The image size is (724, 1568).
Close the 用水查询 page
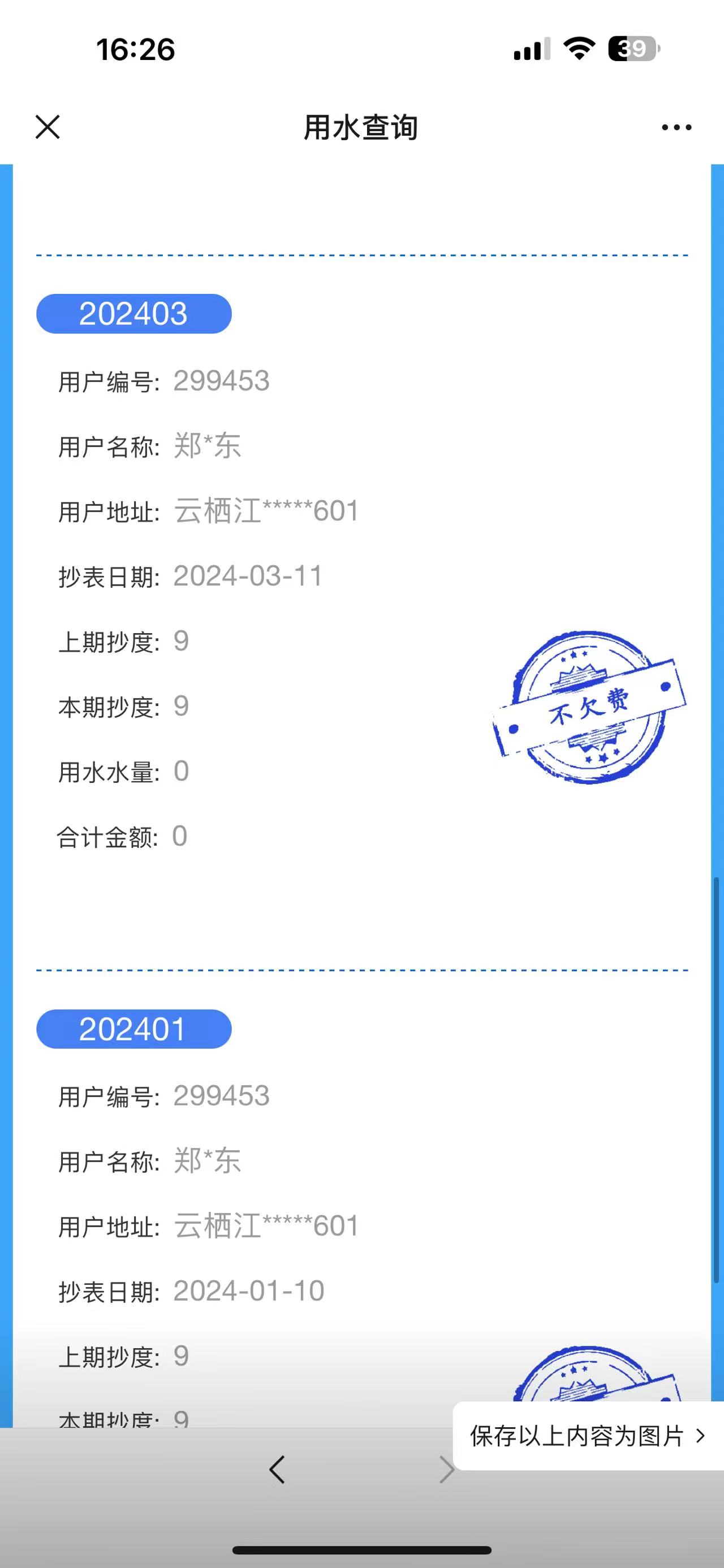point(48,127)
